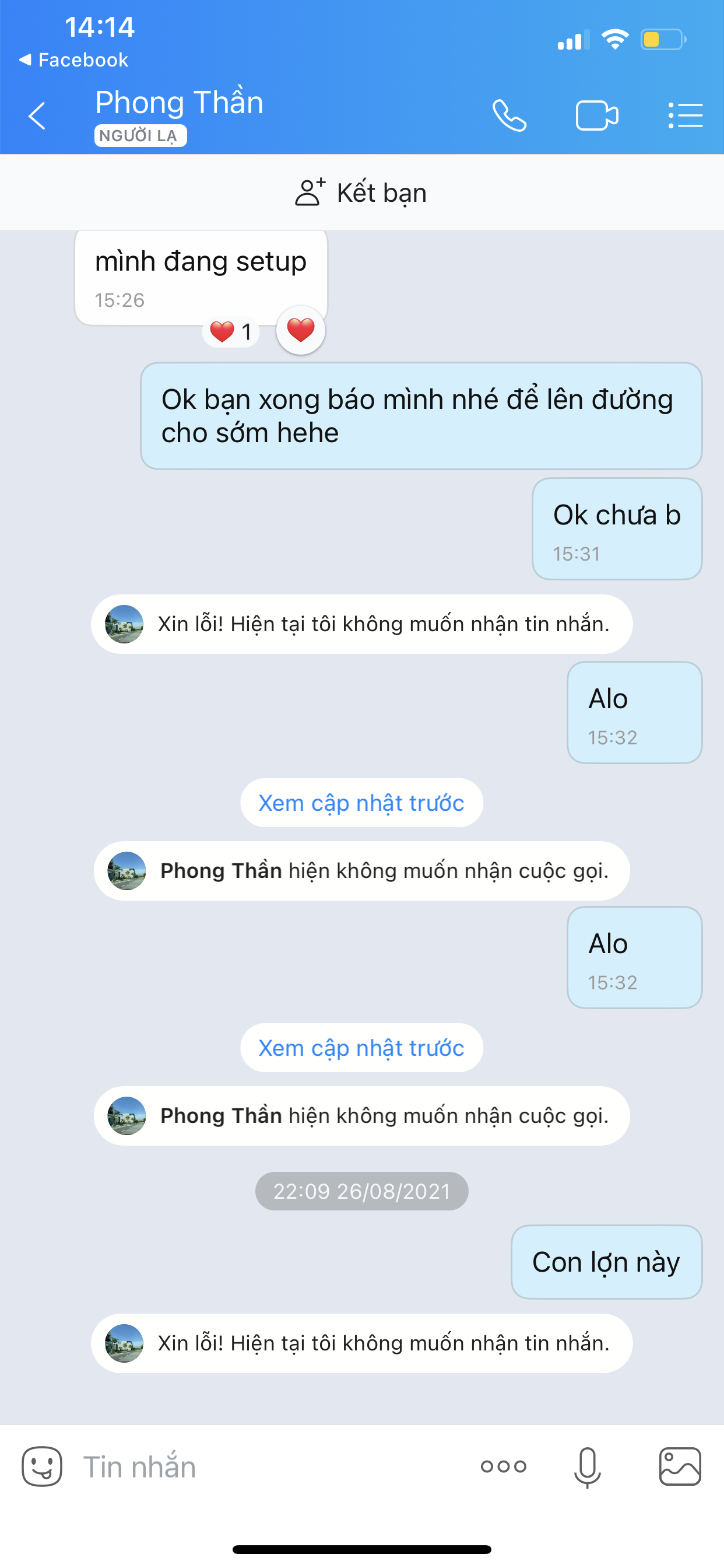724x1568 pixels.
Task: Tap Kết bạn to add friend
Action: (361, 192)
